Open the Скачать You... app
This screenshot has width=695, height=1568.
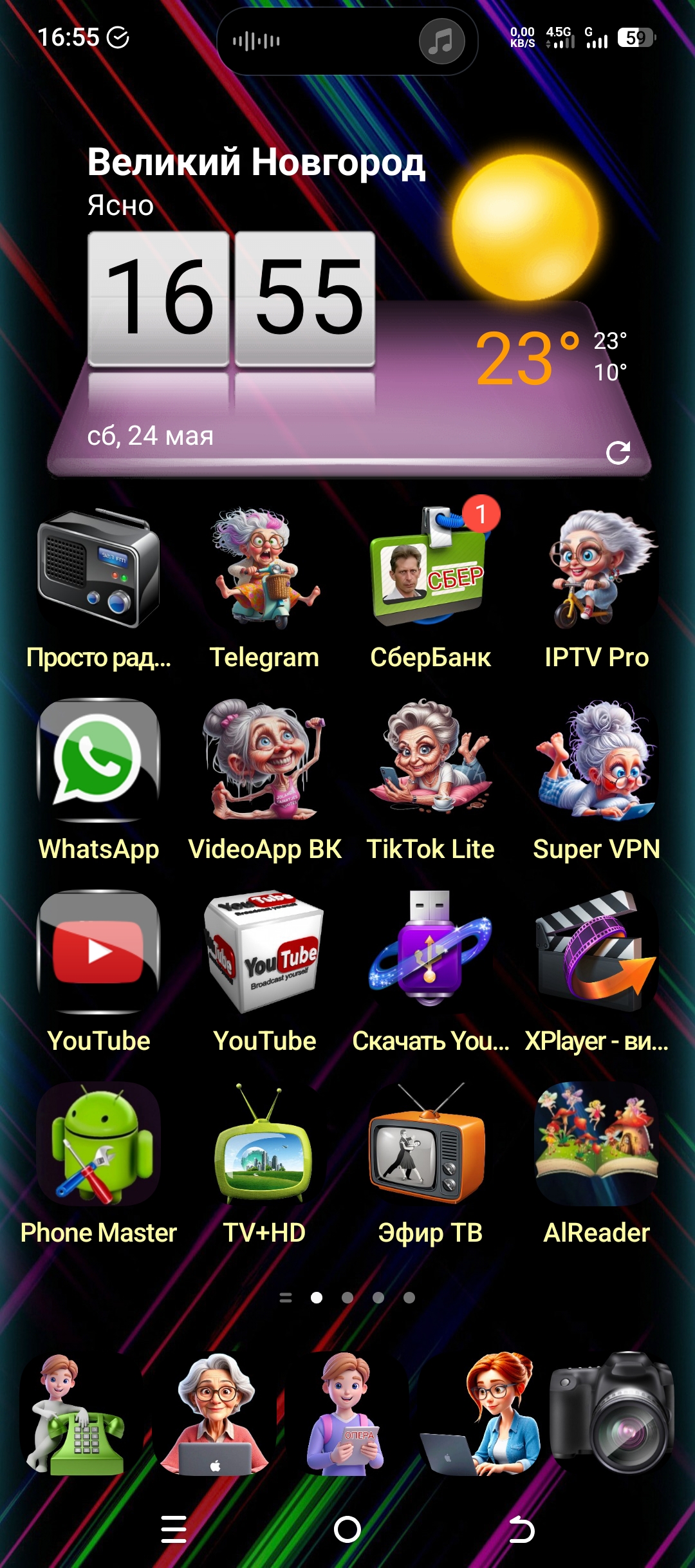[430, 952]
